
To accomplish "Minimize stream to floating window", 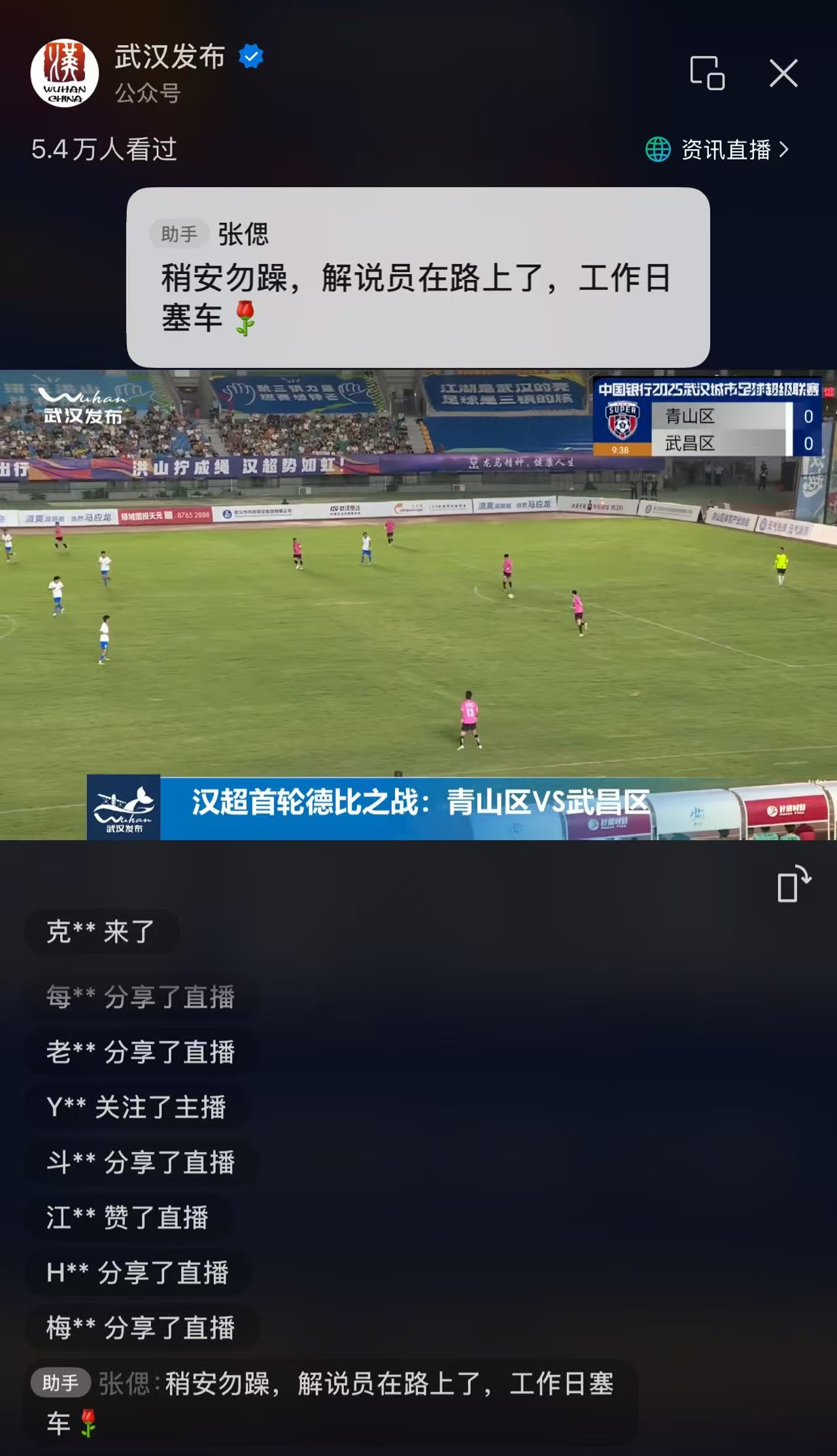I will coord(707,73).
